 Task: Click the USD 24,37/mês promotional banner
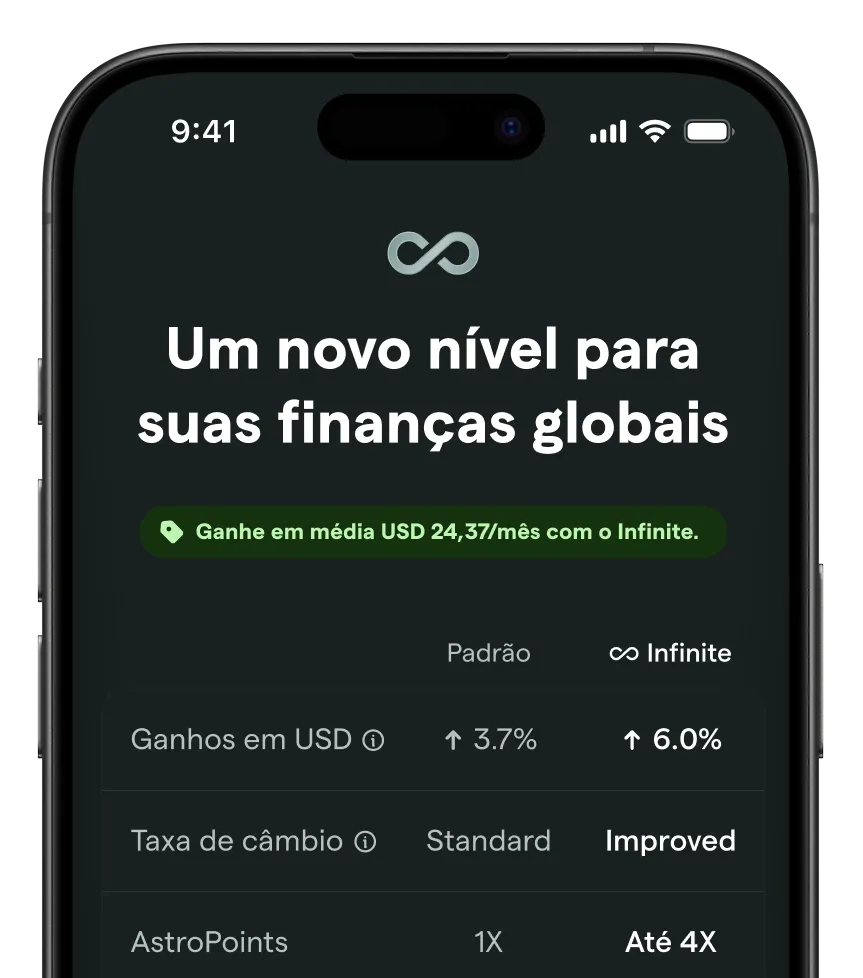point(432,531)
